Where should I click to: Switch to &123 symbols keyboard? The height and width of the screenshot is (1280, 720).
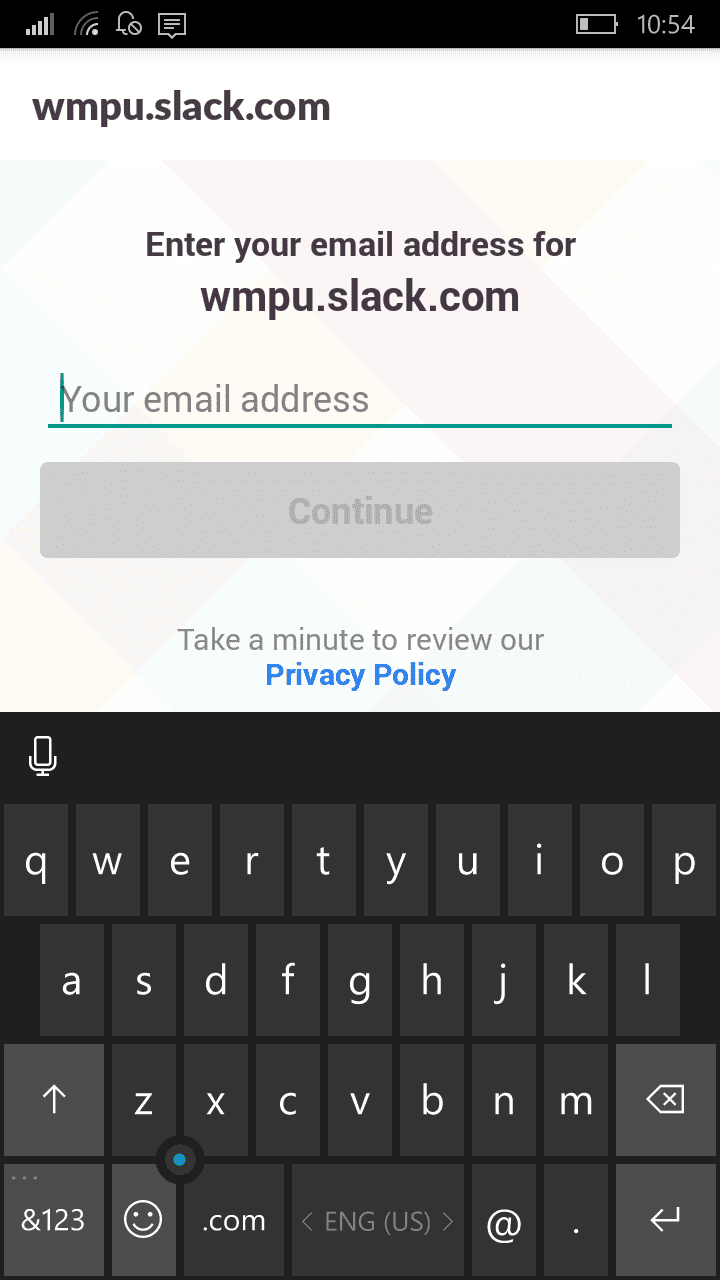(54, 1220)
